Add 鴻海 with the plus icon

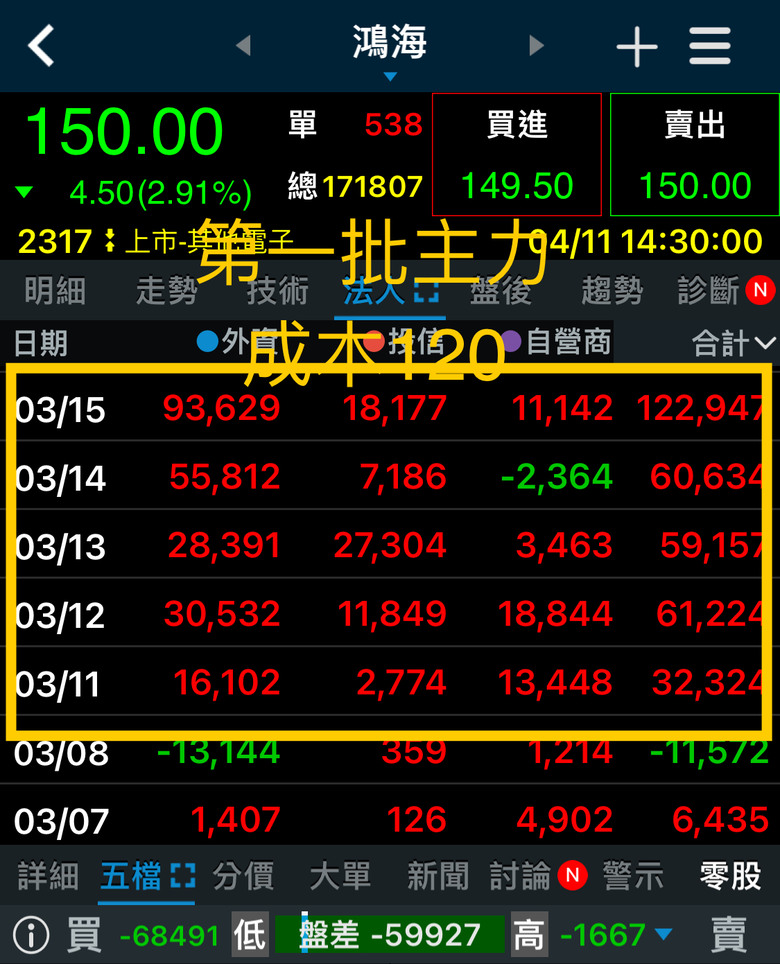coord(636,47)
